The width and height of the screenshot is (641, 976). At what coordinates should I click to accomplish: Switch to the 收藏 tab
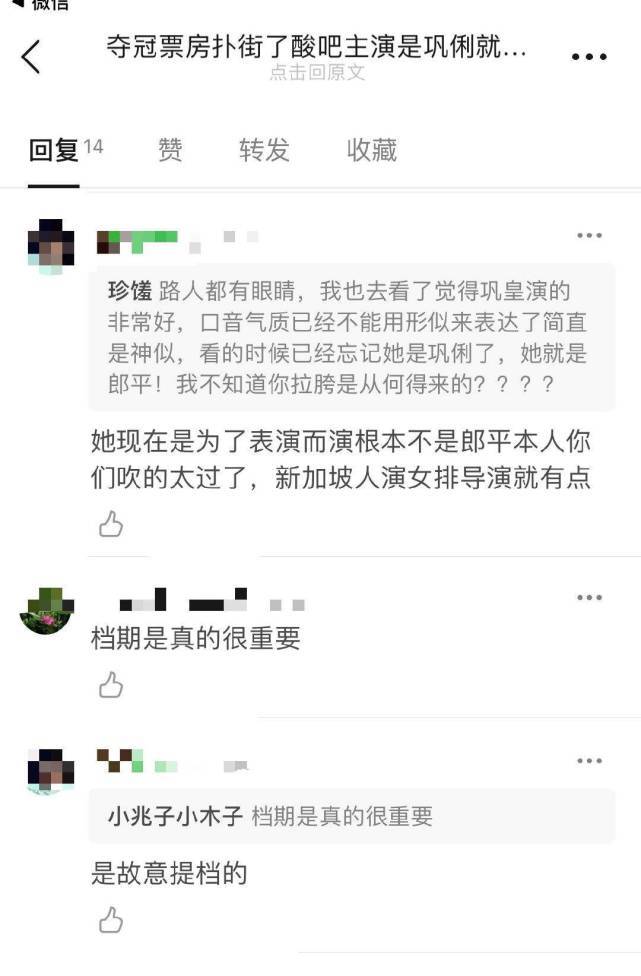point(372,151)
